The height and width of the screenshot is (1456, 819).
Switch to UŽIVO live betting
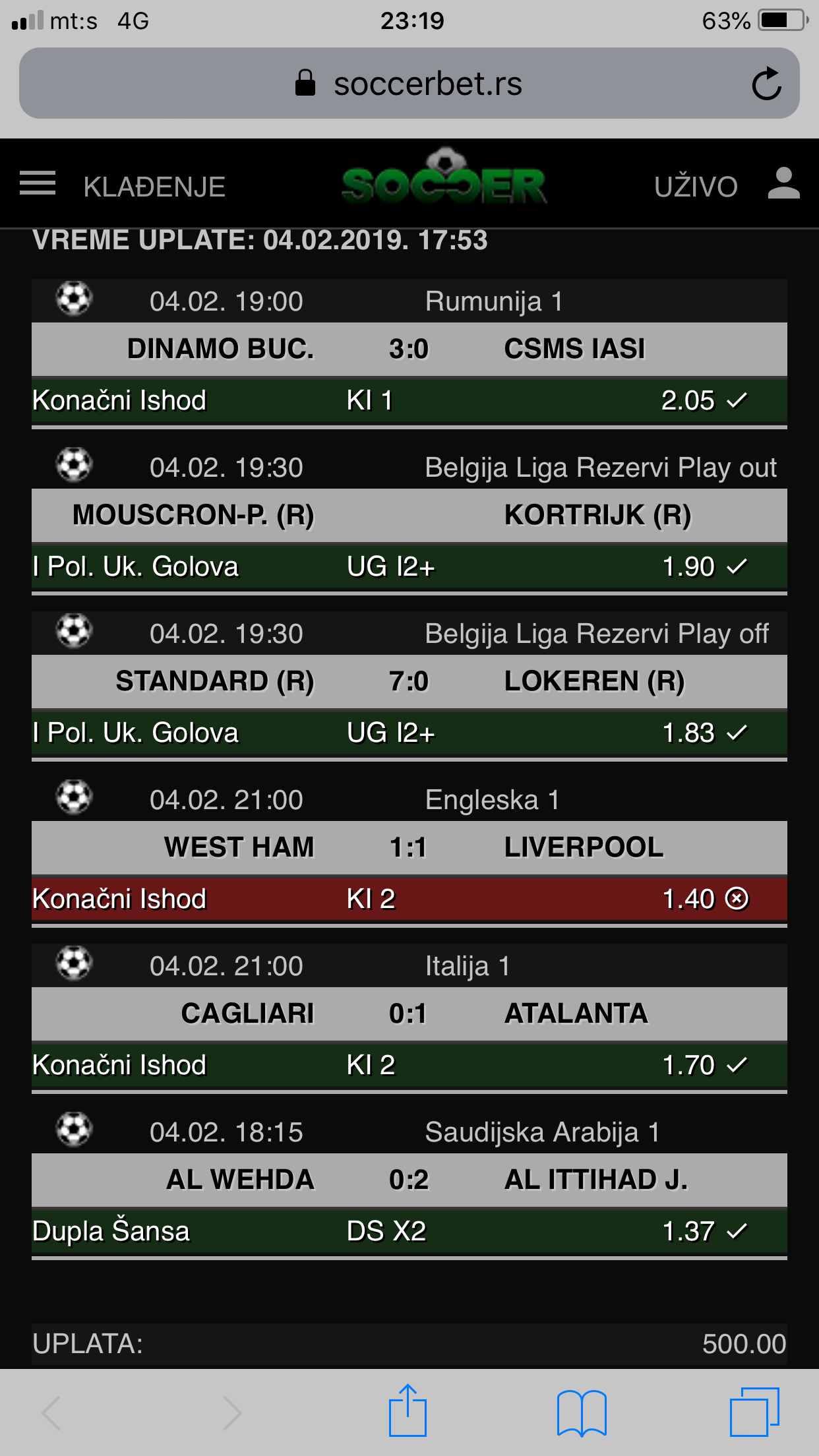pyautogui.click(x=696, y=187)
